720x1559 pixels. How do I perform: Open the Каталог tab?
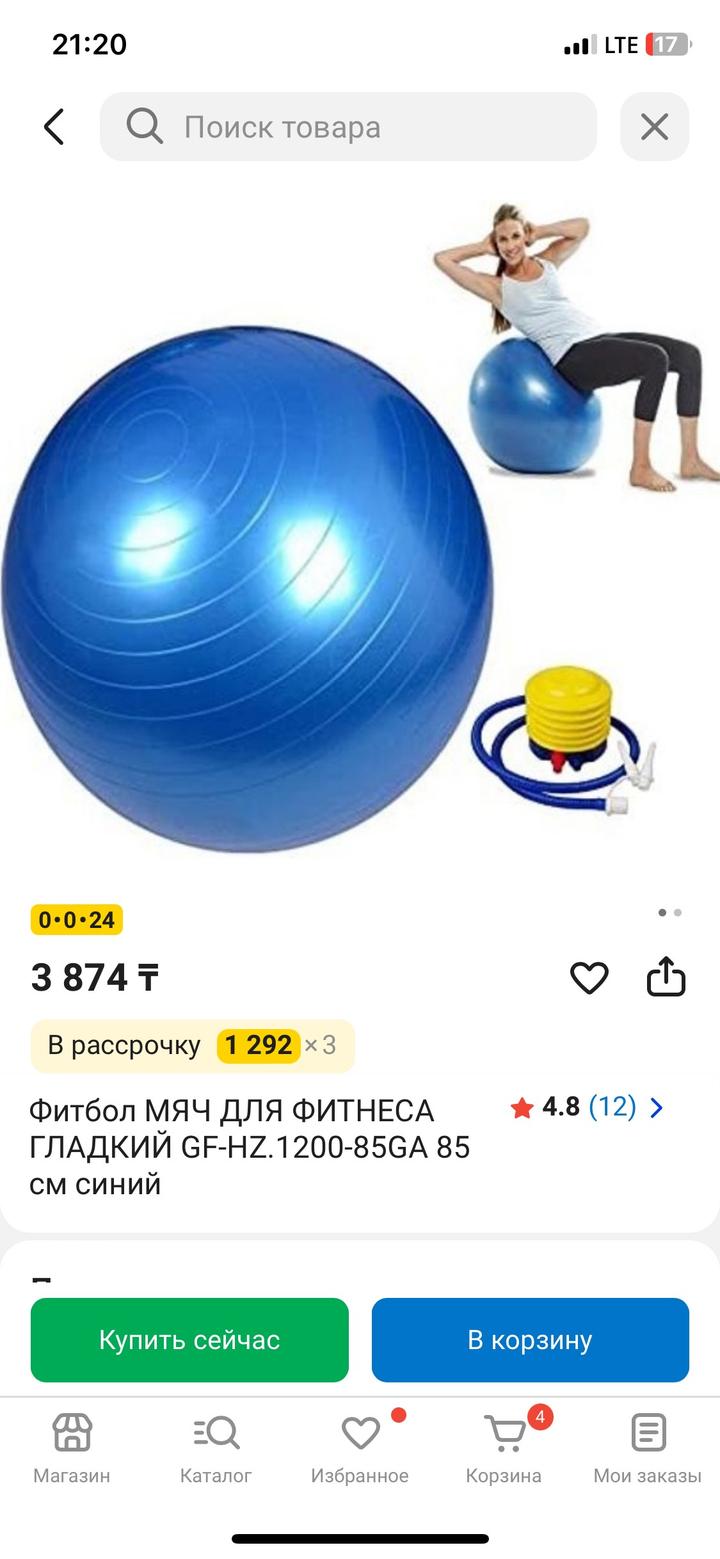(x=216, y=1446)
